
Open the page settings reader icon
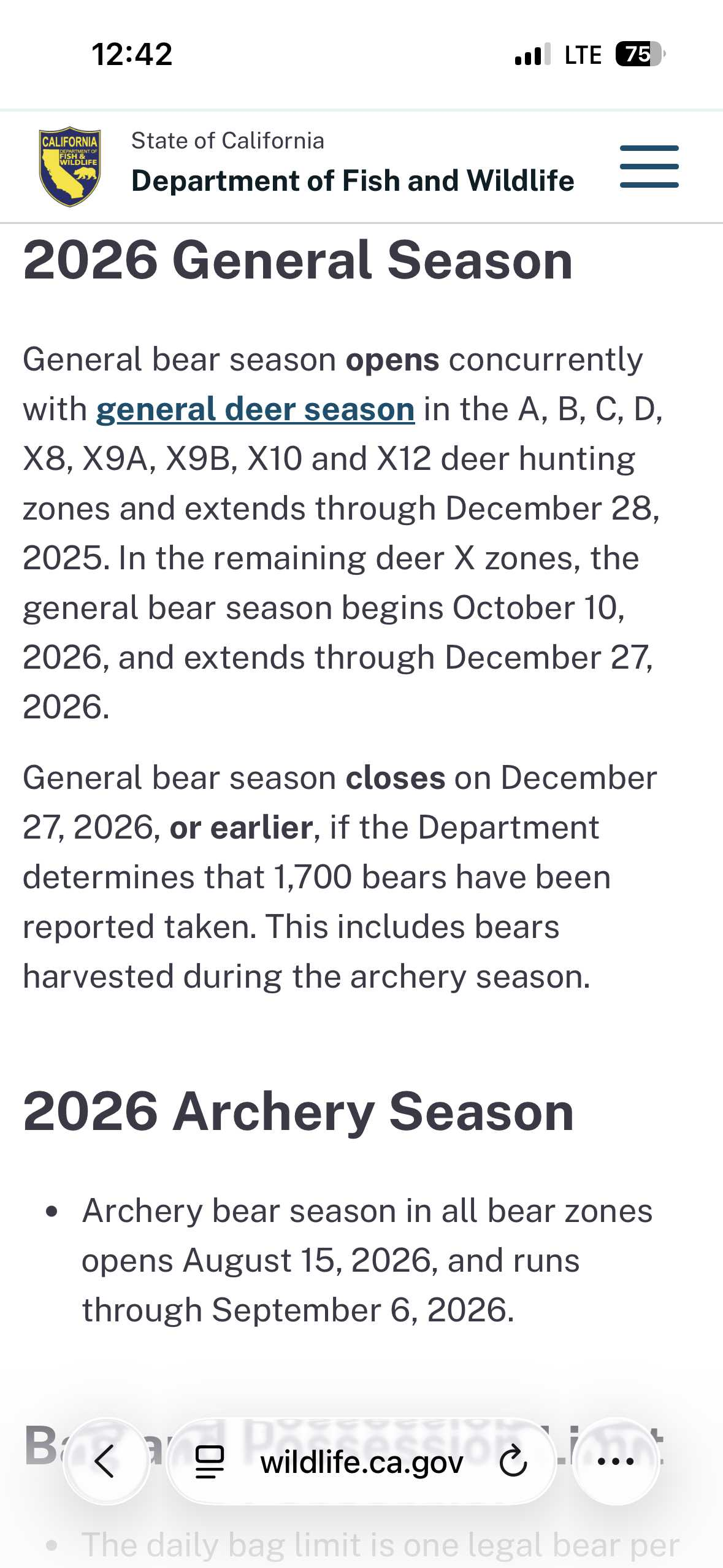pyautogui.click(x=209, y=1461)
